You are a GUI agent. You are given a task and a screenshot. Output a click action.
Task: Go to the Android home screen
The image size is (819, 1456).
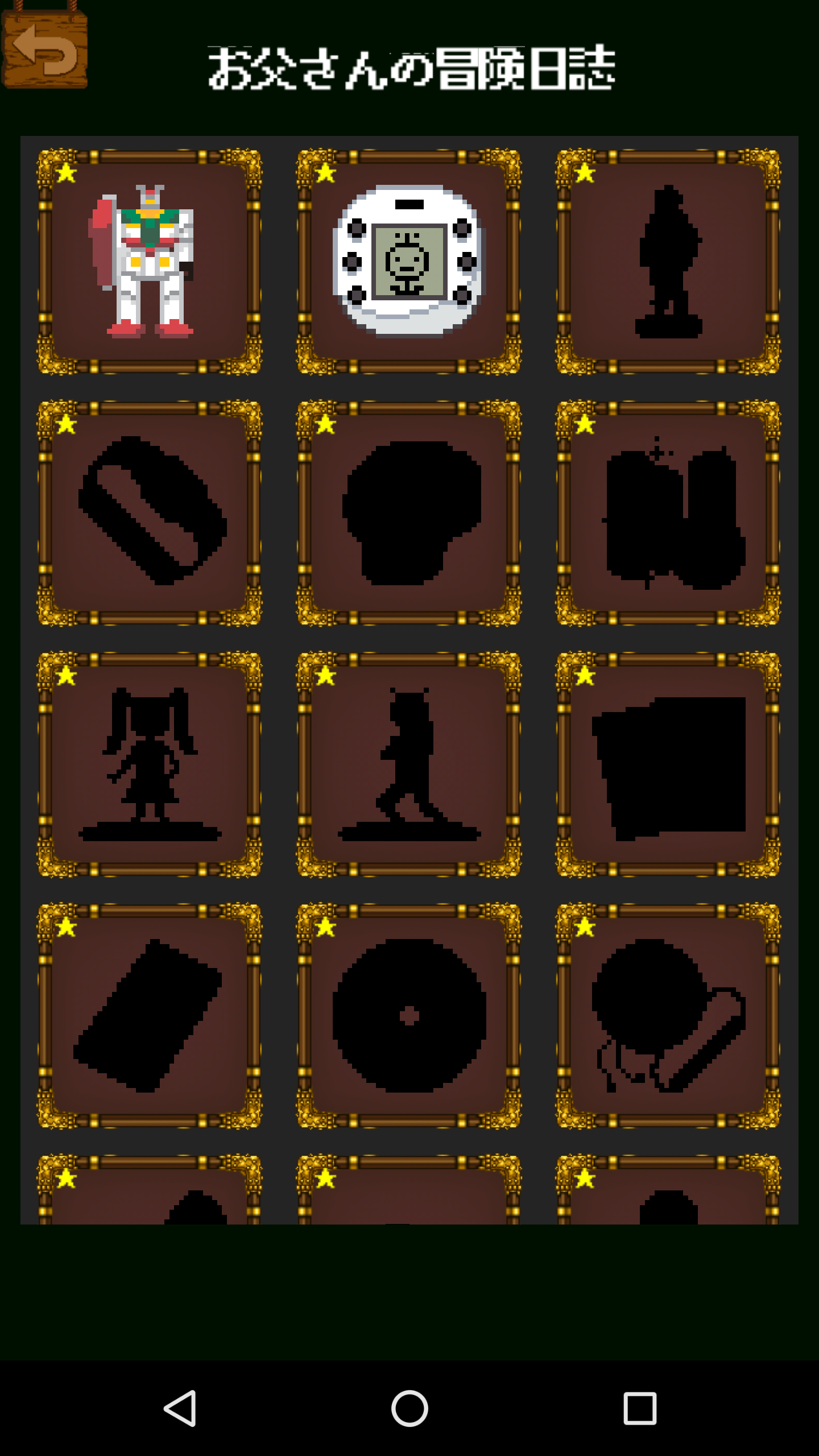pos(409,1408)
